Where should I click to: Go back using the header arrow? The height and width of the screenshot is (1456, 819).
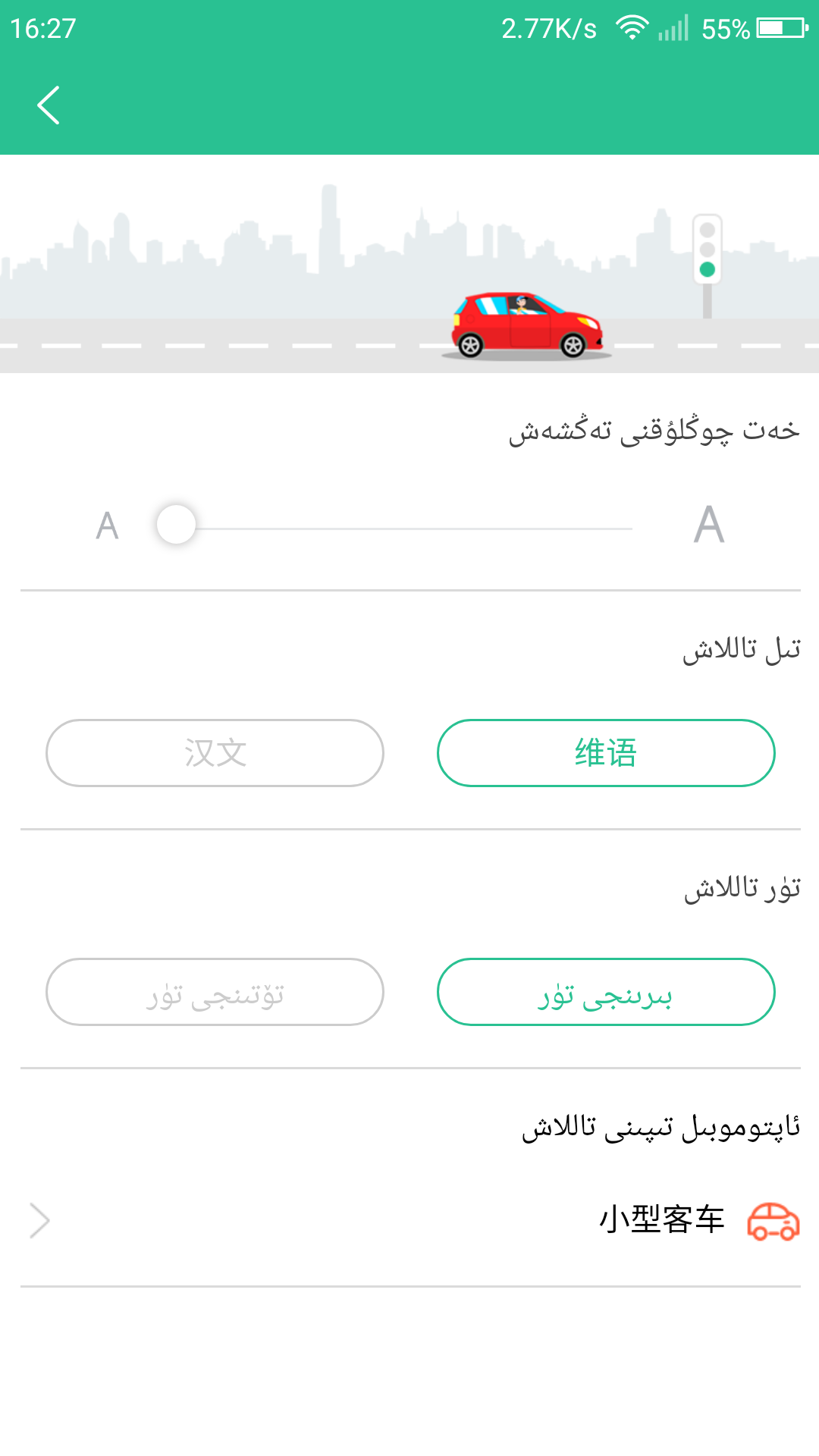pyautogui.click(x=49, y=105)
